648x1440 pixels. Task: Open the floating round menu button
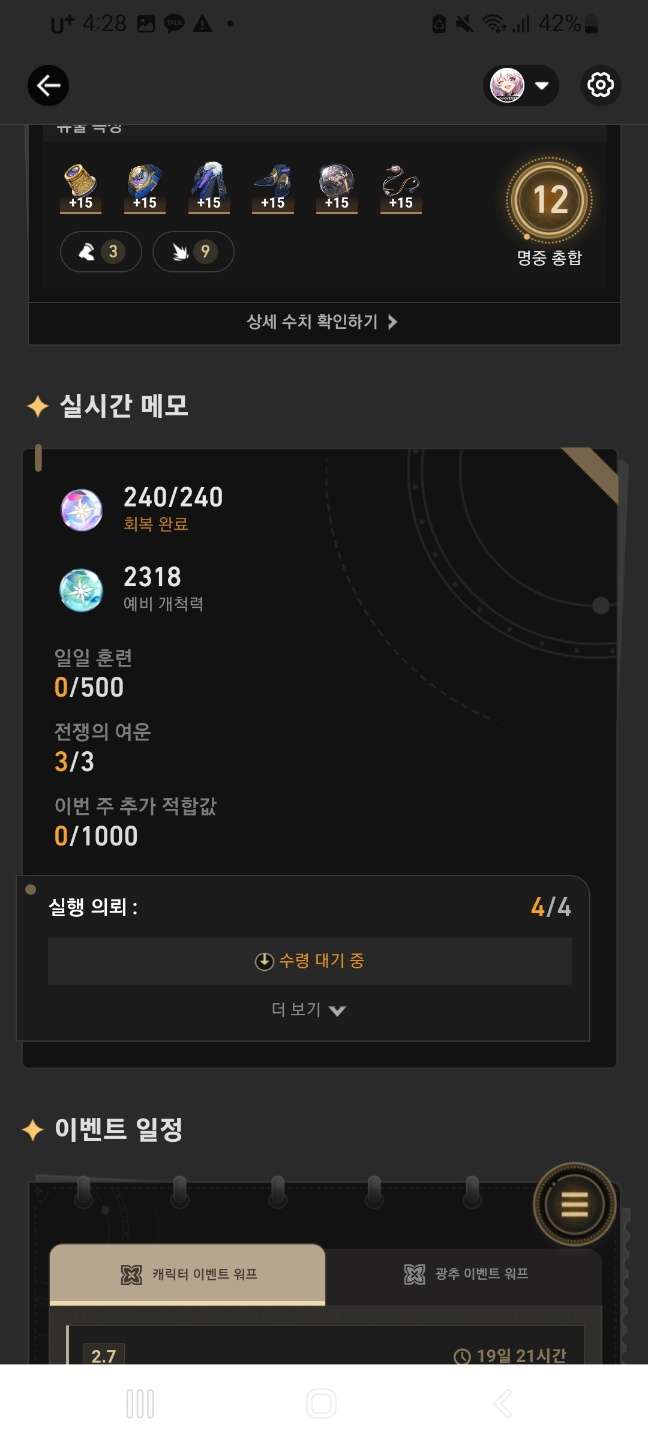[x=574, y=1205]
